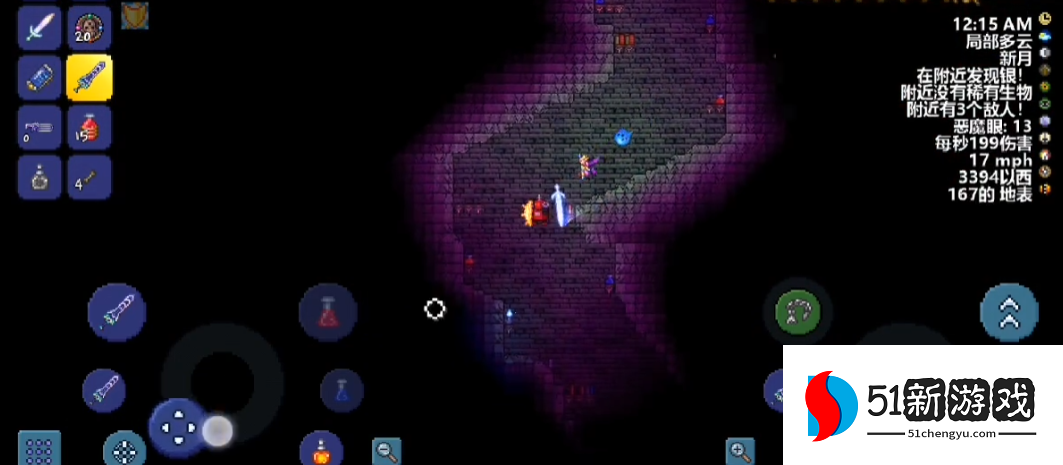The height and width of the screenshot is (465, 1063).
Task: Select the grey bottle hotbar slot
Action: pyautogui.click(x=39, y=177)
